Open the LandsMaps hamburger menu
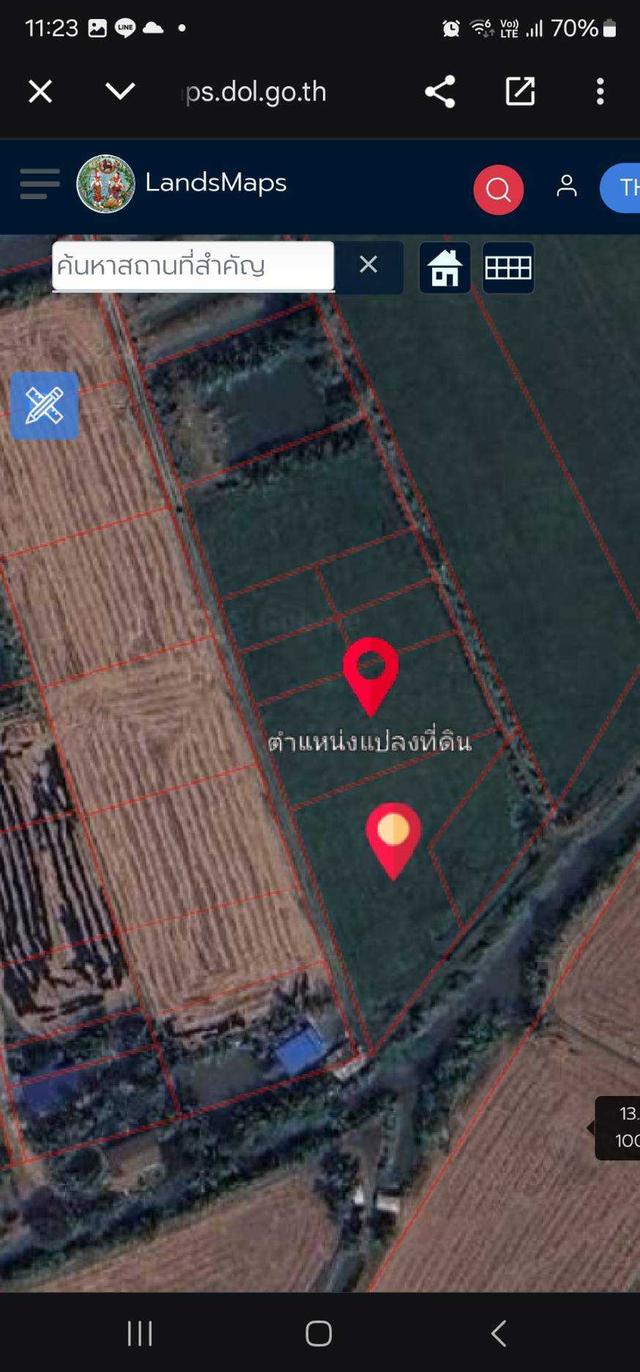 (40, 184)
